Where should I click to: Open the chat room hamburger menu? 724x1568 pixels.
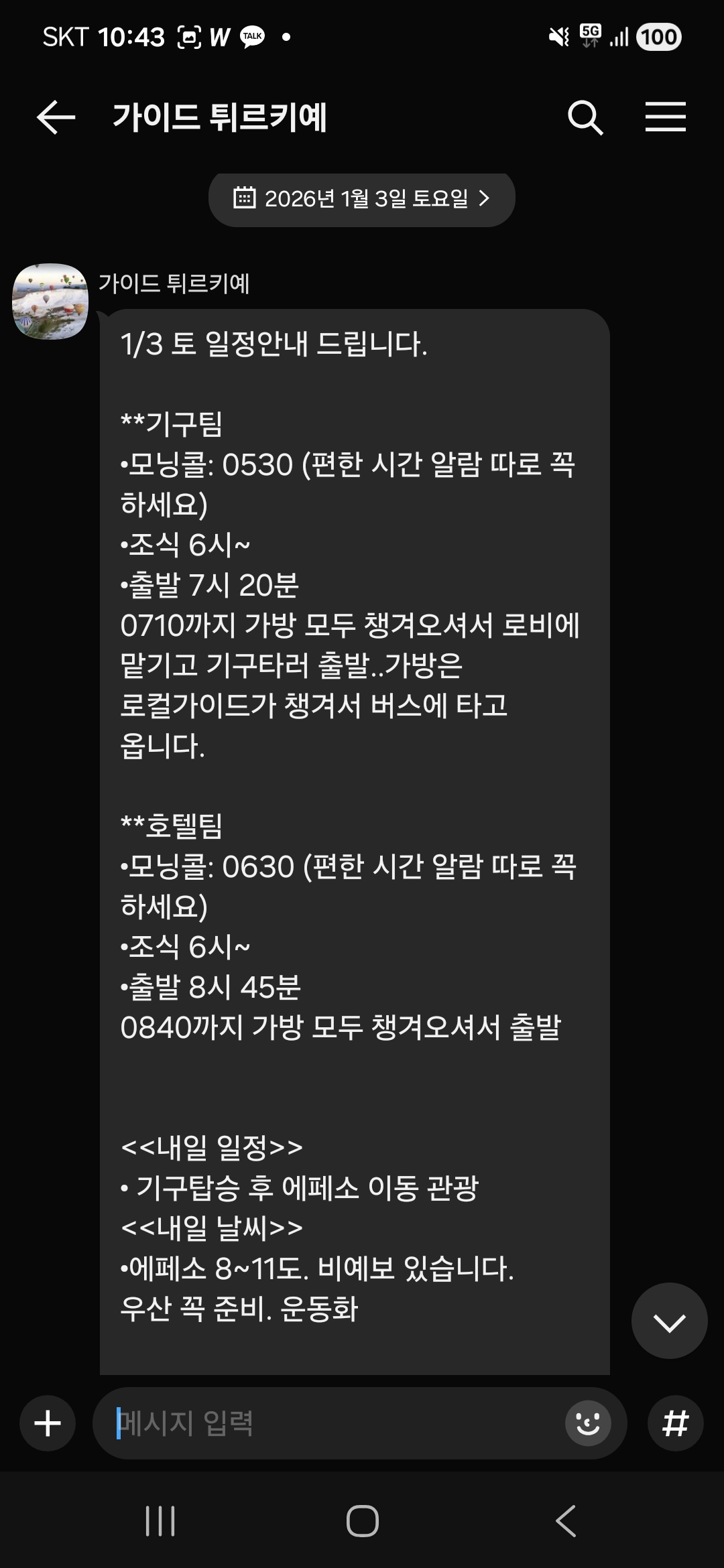coord(665,117)
